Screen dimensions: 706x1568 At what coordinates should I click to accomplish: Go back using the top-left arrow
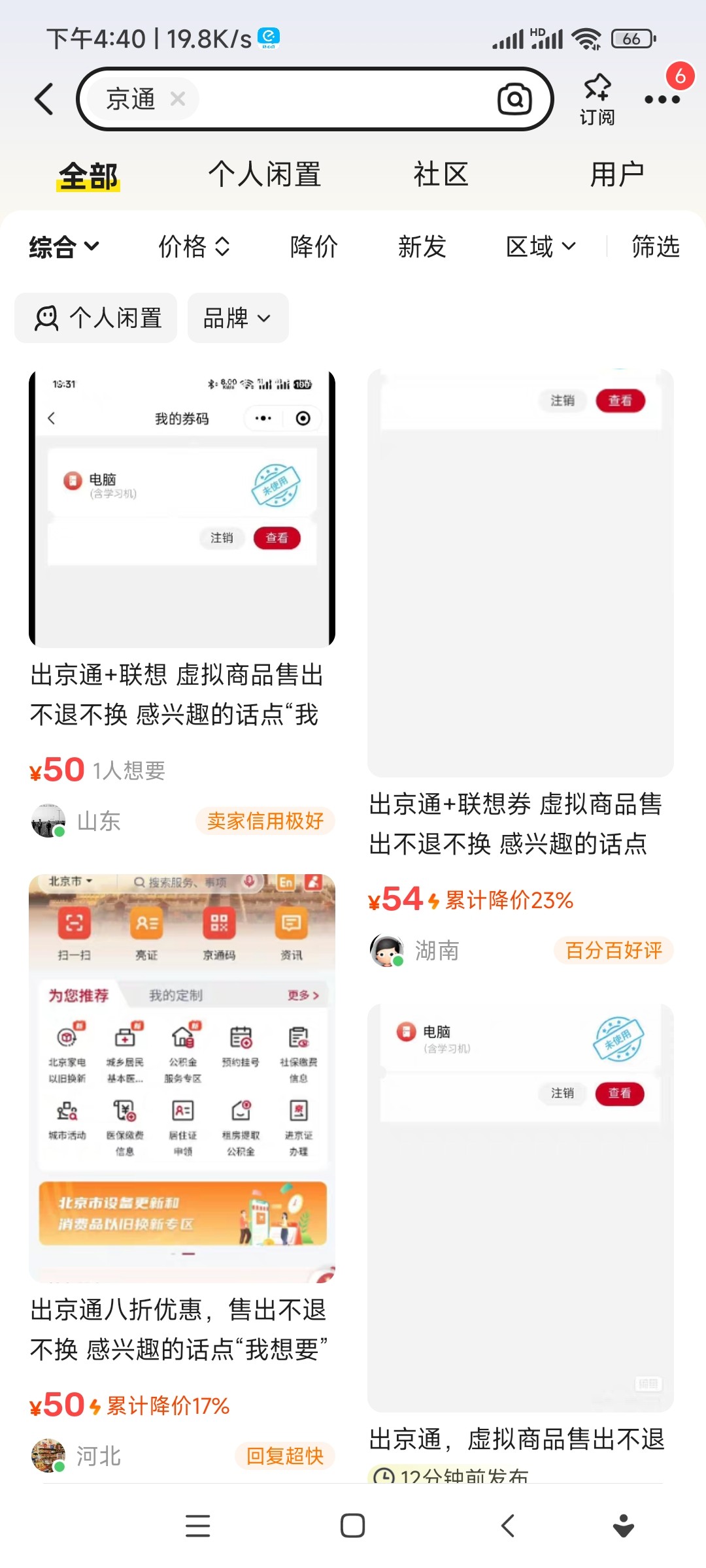pyautogui.click(x=44, y=99)
